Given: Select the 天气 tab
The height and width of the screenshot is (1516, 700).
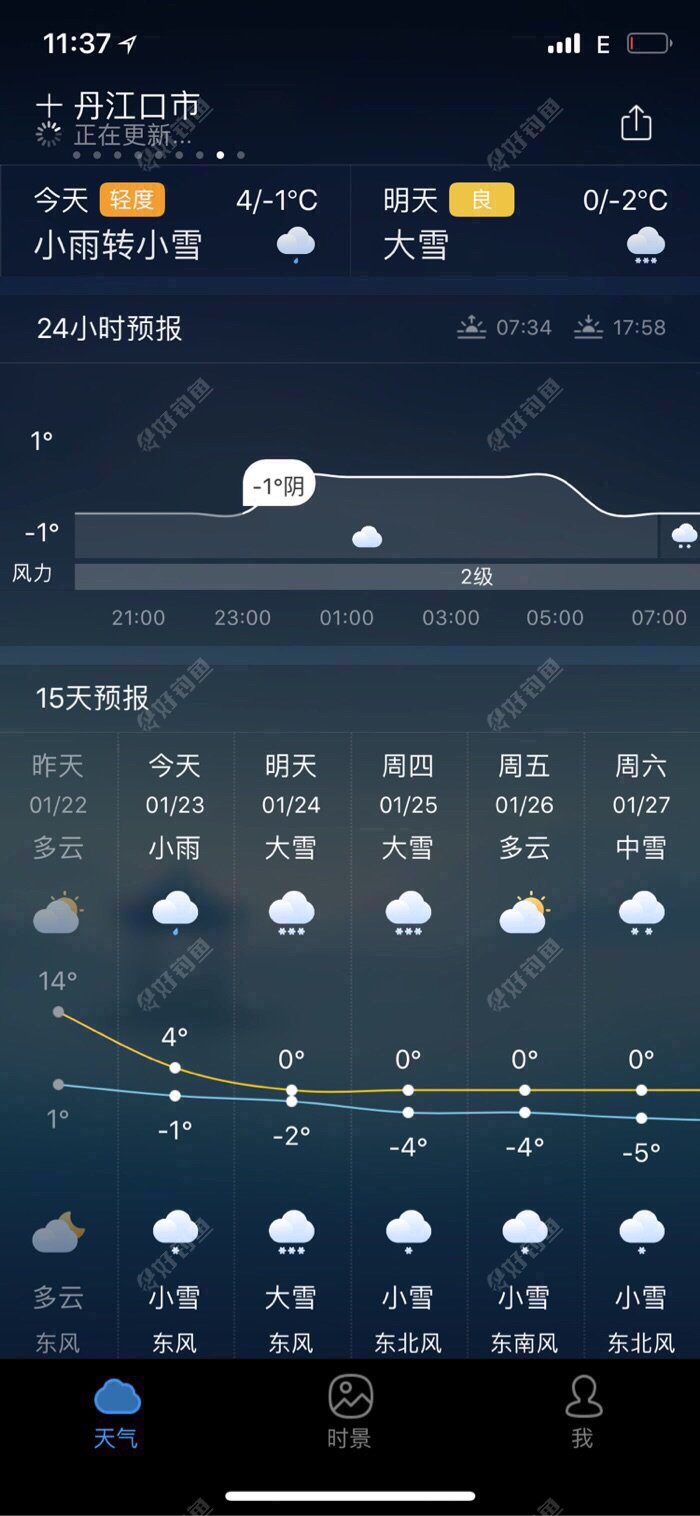Looking at the screenshot, I should (x=117, y=1410).
